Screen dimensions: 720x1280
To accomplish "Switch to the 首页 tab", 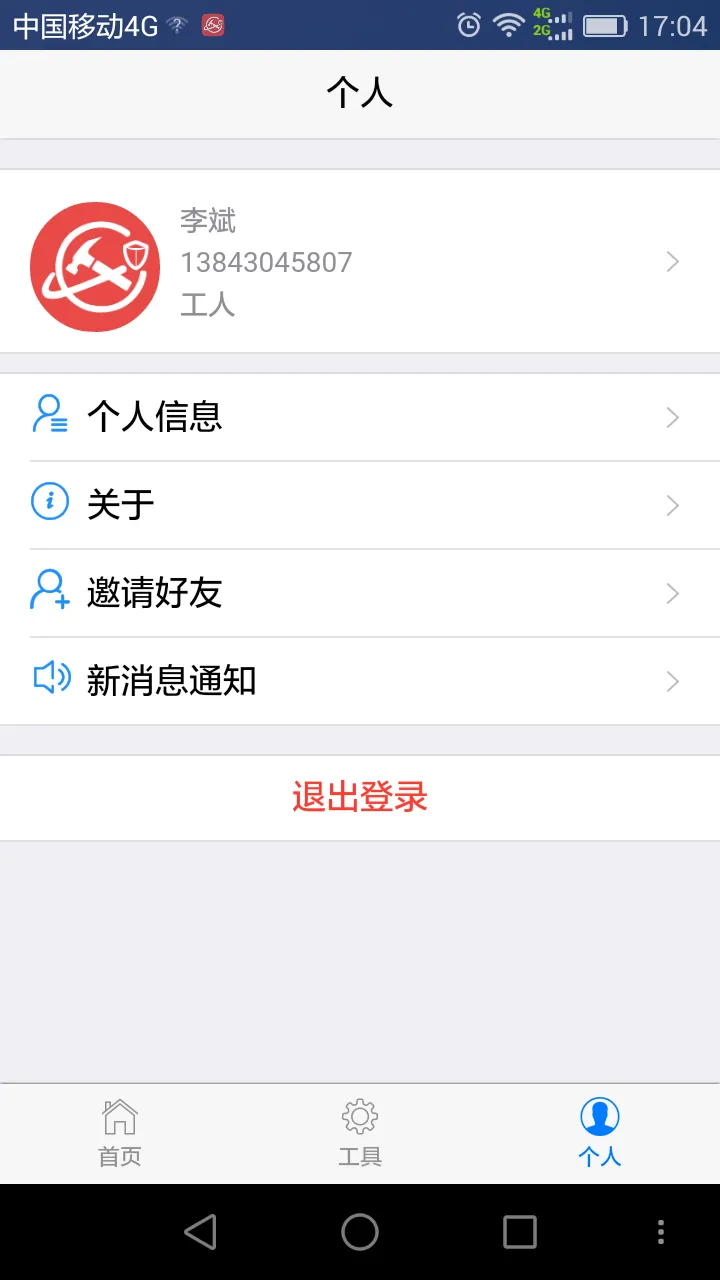I will pyautogui.click(x=120, y=1134).
